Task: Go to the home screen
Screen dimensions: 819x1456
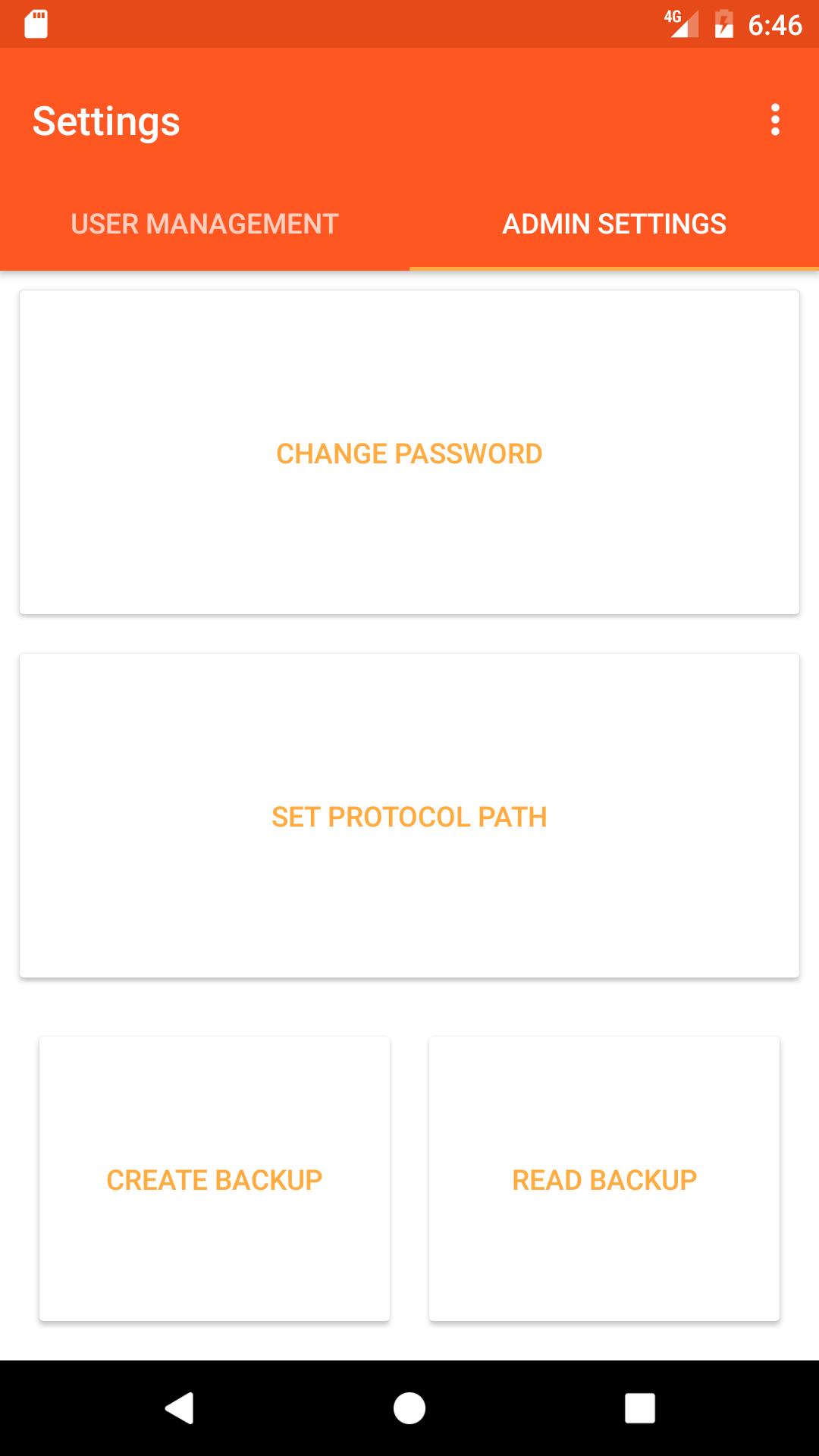Action: pyautogui.click(x=409, y=1408)
